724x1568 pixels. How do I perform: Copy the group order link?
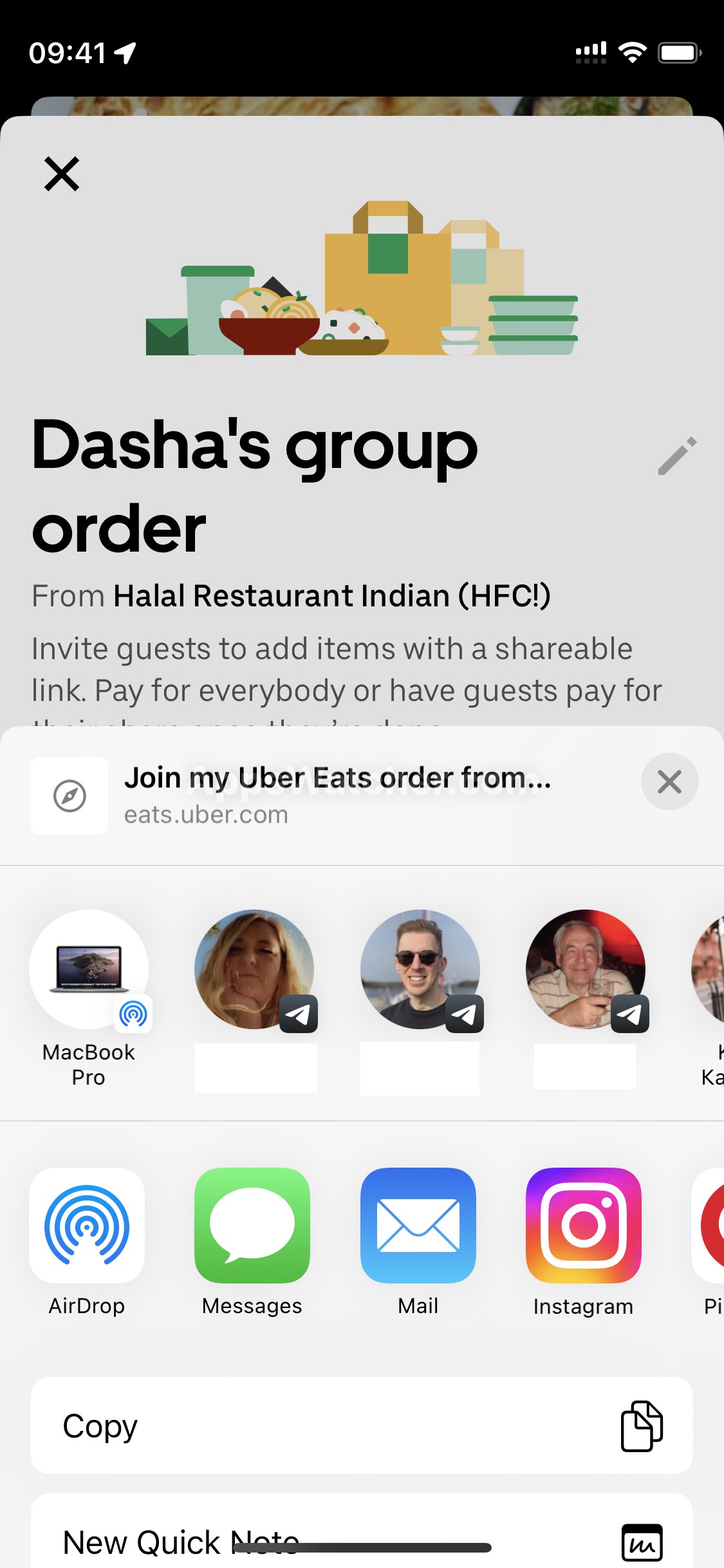[x=362, y=1426]
